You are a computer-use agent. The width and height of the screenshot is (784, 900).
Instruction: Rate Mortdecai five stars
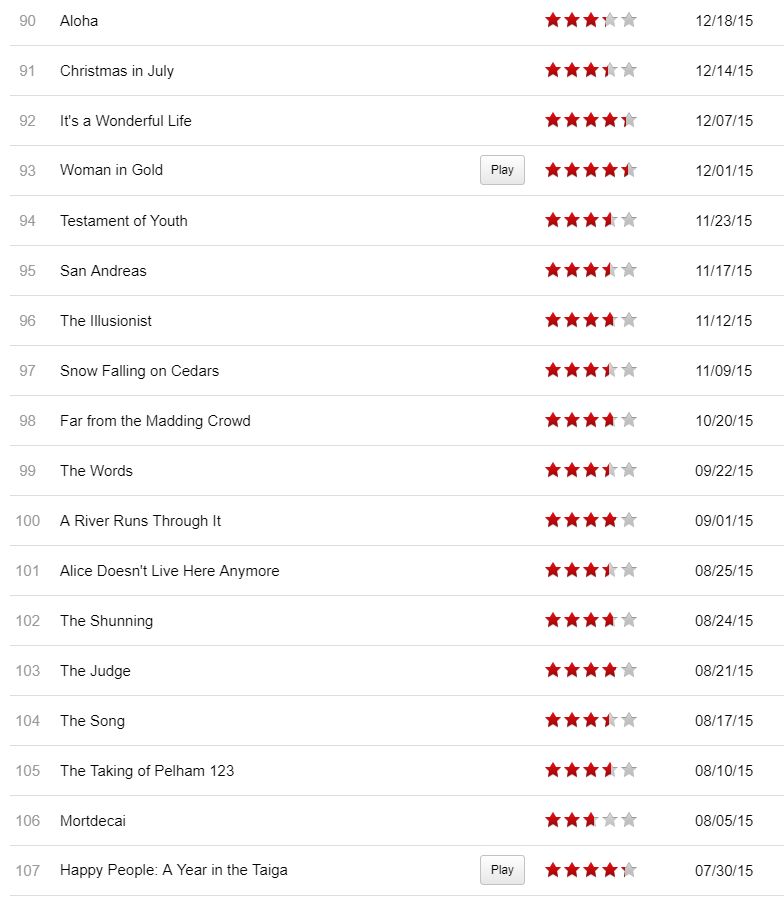[628, 820]
